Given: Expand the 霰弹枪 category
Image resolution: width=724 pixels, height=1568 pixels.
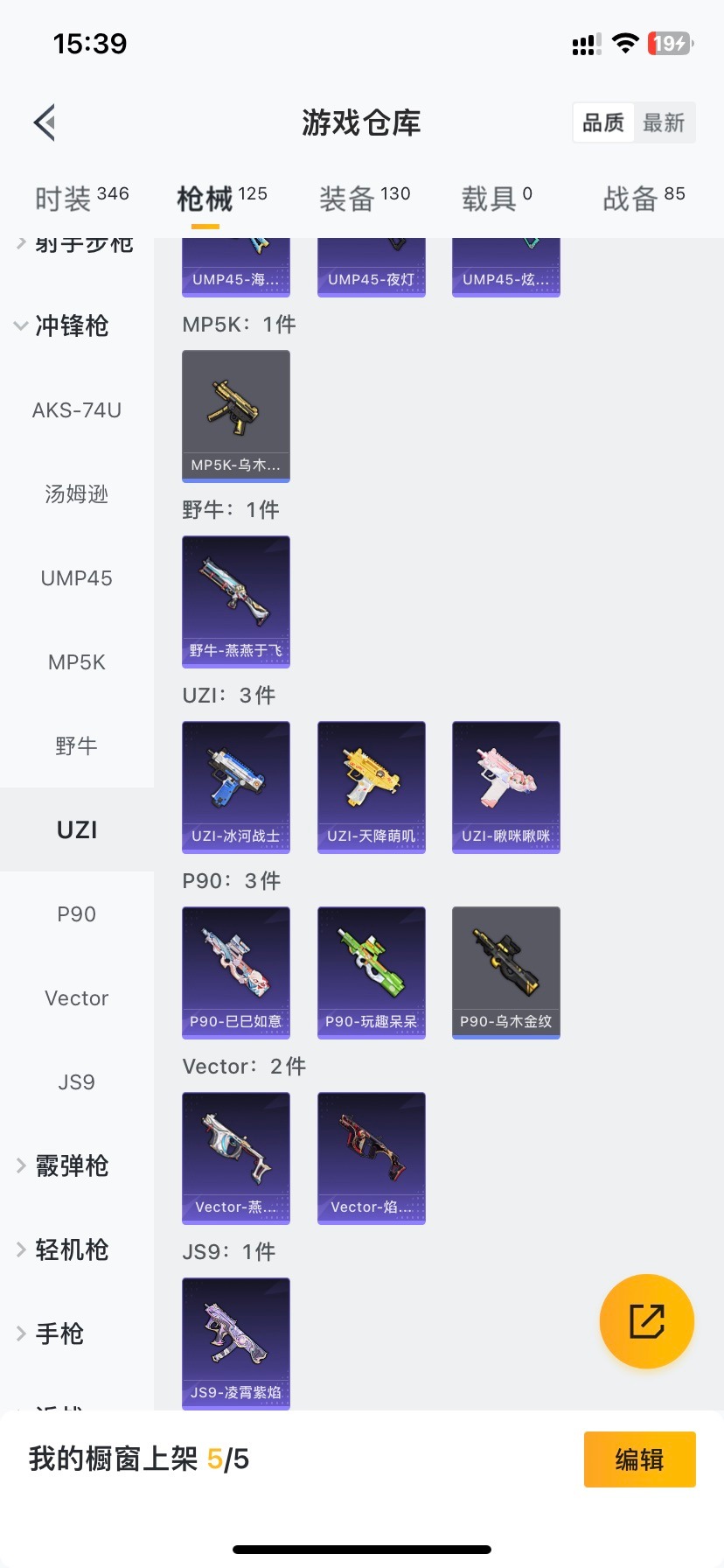Looking at the screenshot, I should 63,1166.
